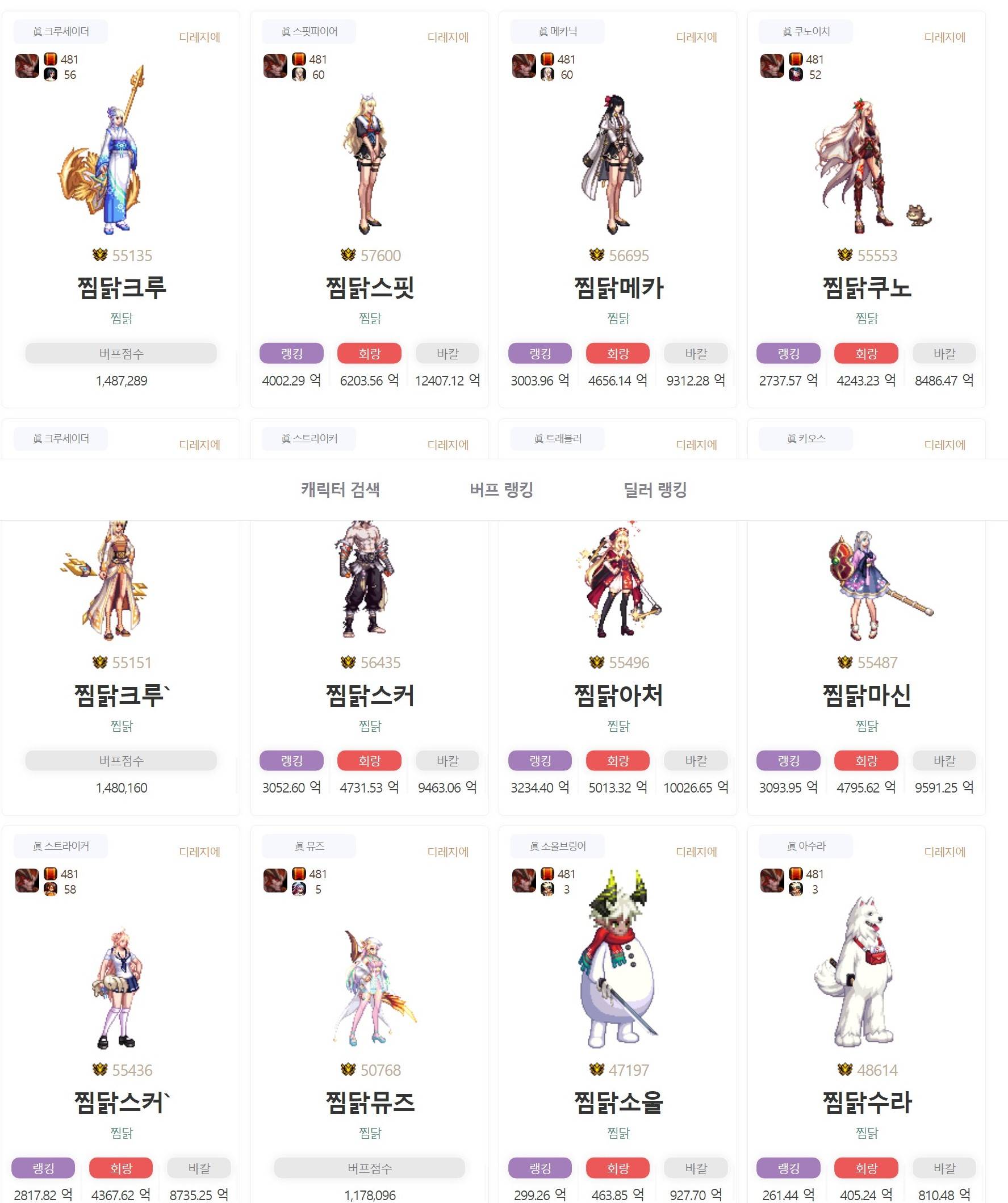Open the 찜닭스커 character card with 56435
The height and width of the screenshot is (1203, 1008).
tap(370, 695)
